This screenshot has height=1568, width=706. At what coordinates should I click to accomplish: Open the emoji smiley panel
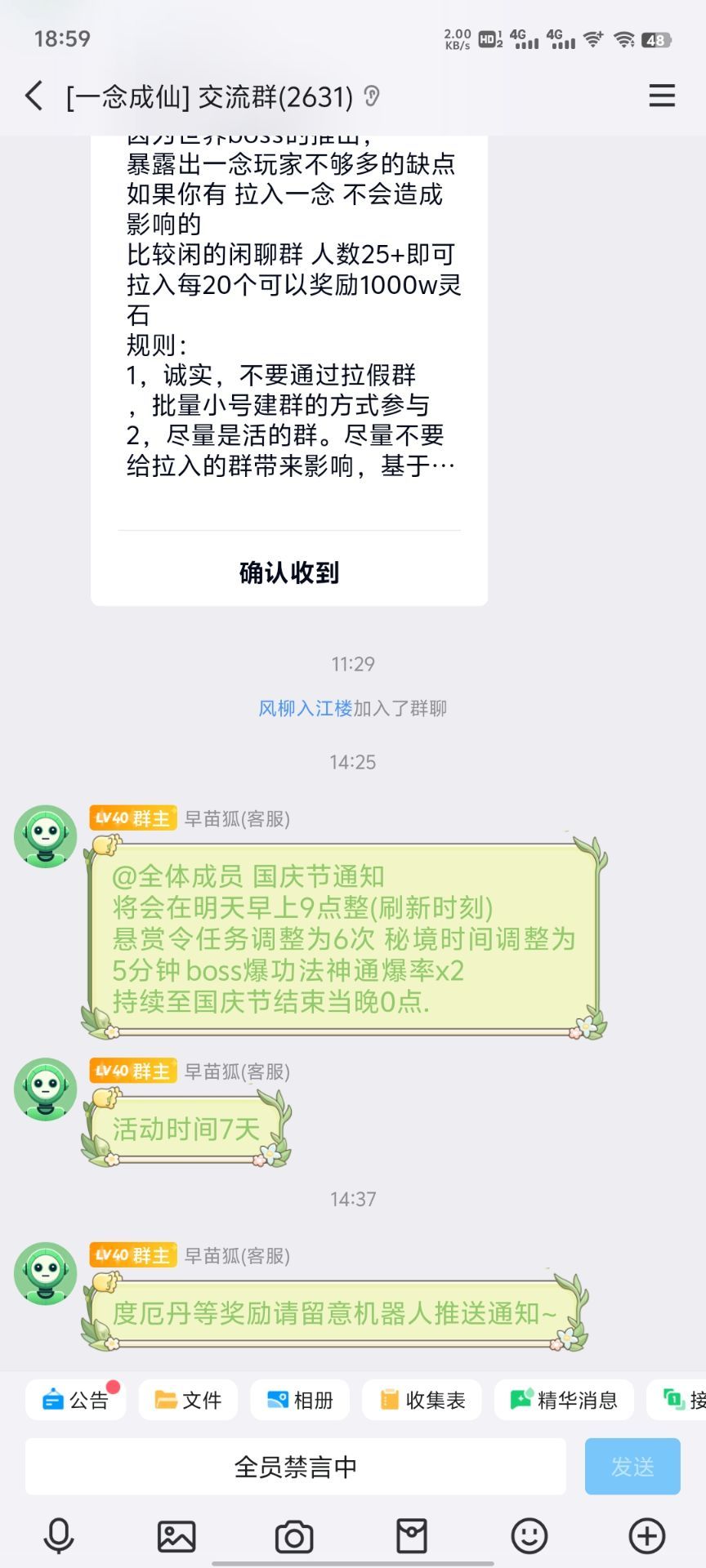click(529, 1536)
